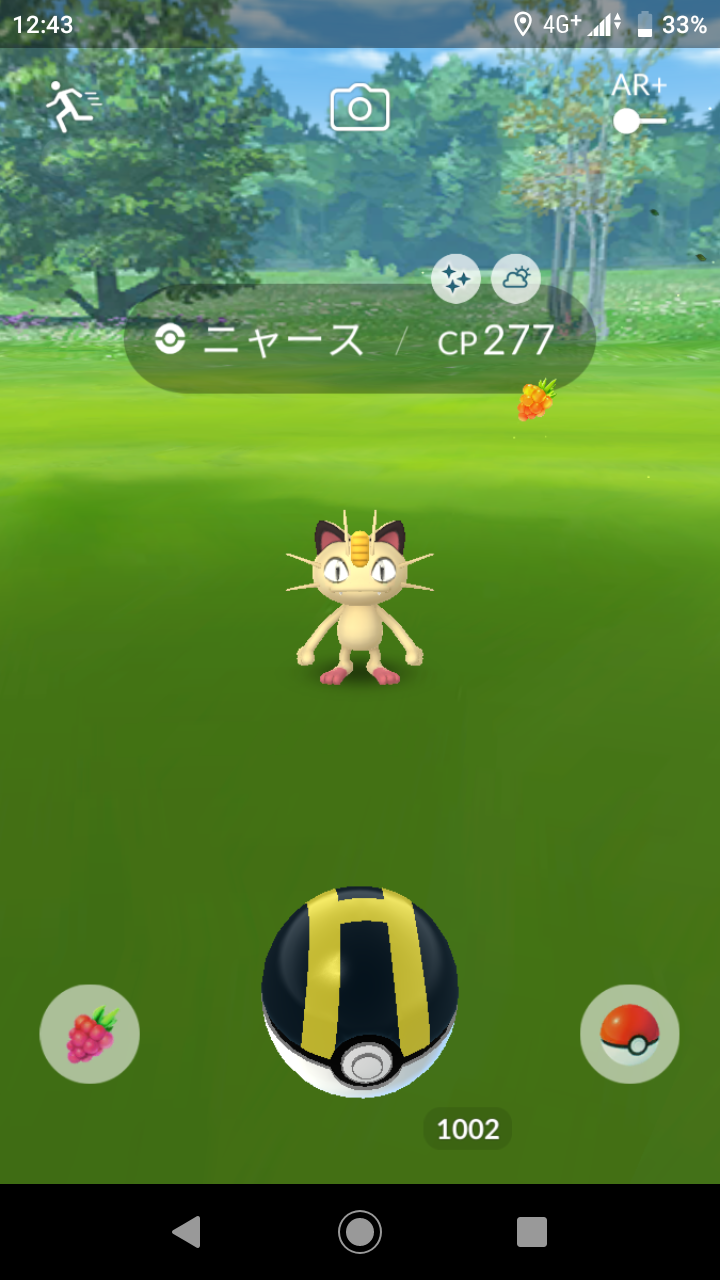The height and width of the screenshot is (1280, 720).
Task: Tap the Android home button
Action: (360, 1231)
